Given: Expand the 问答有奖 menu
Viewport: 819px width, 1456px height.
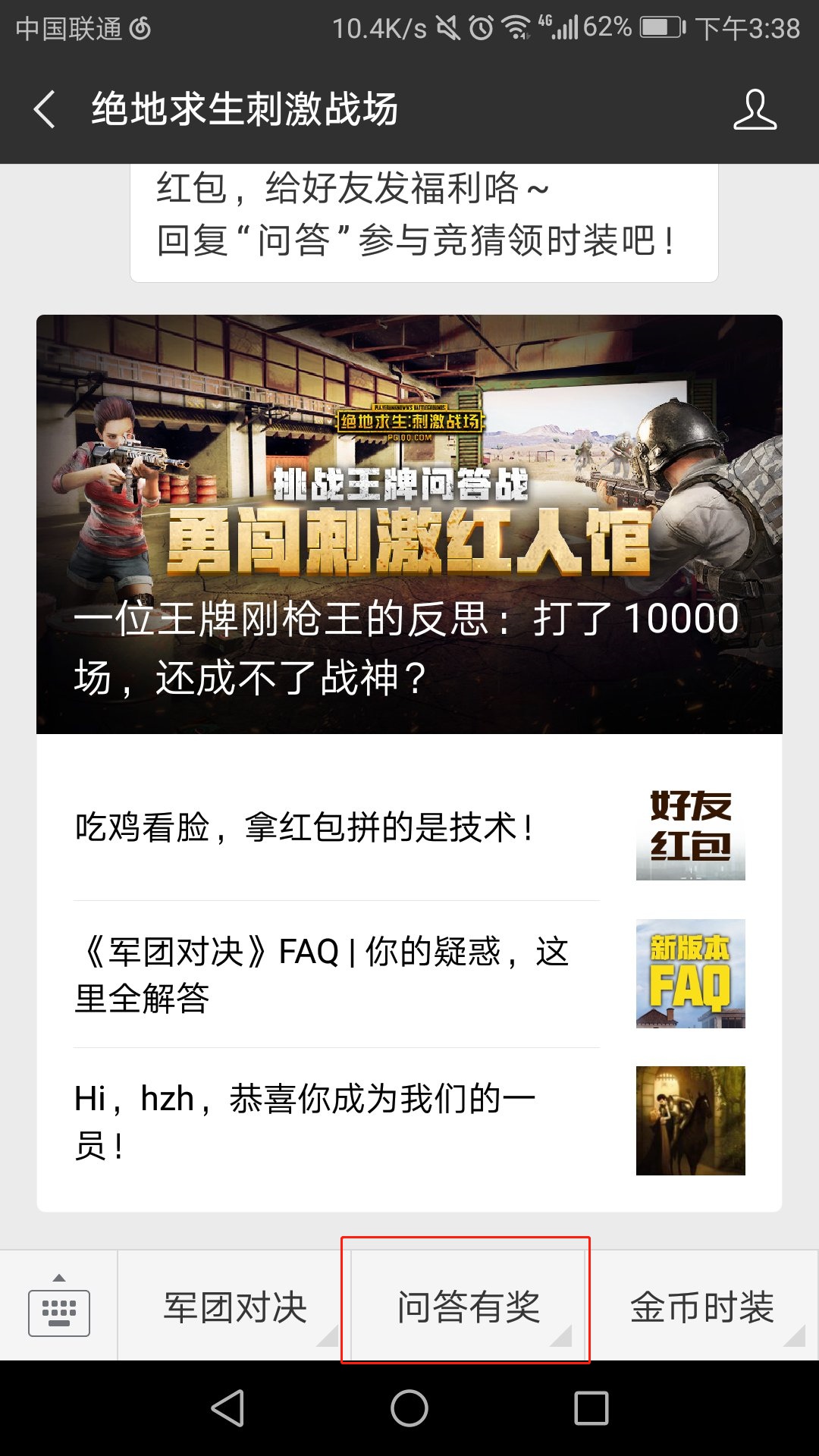Looking at the screenshot, I should pos(468,1307).
